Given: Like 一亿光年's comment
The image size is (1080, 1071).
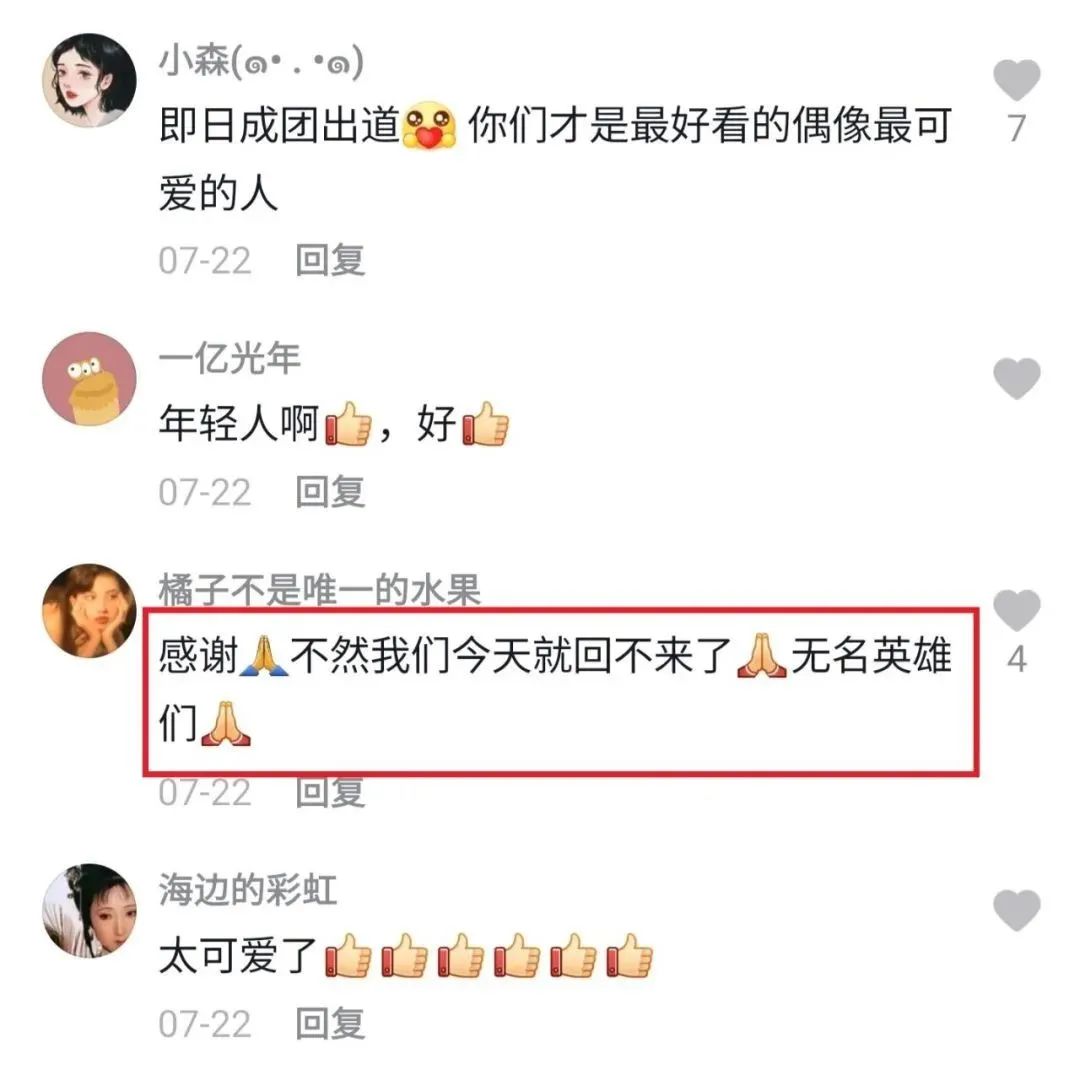Looking at the screenshot, I should tap(1016, 380).
